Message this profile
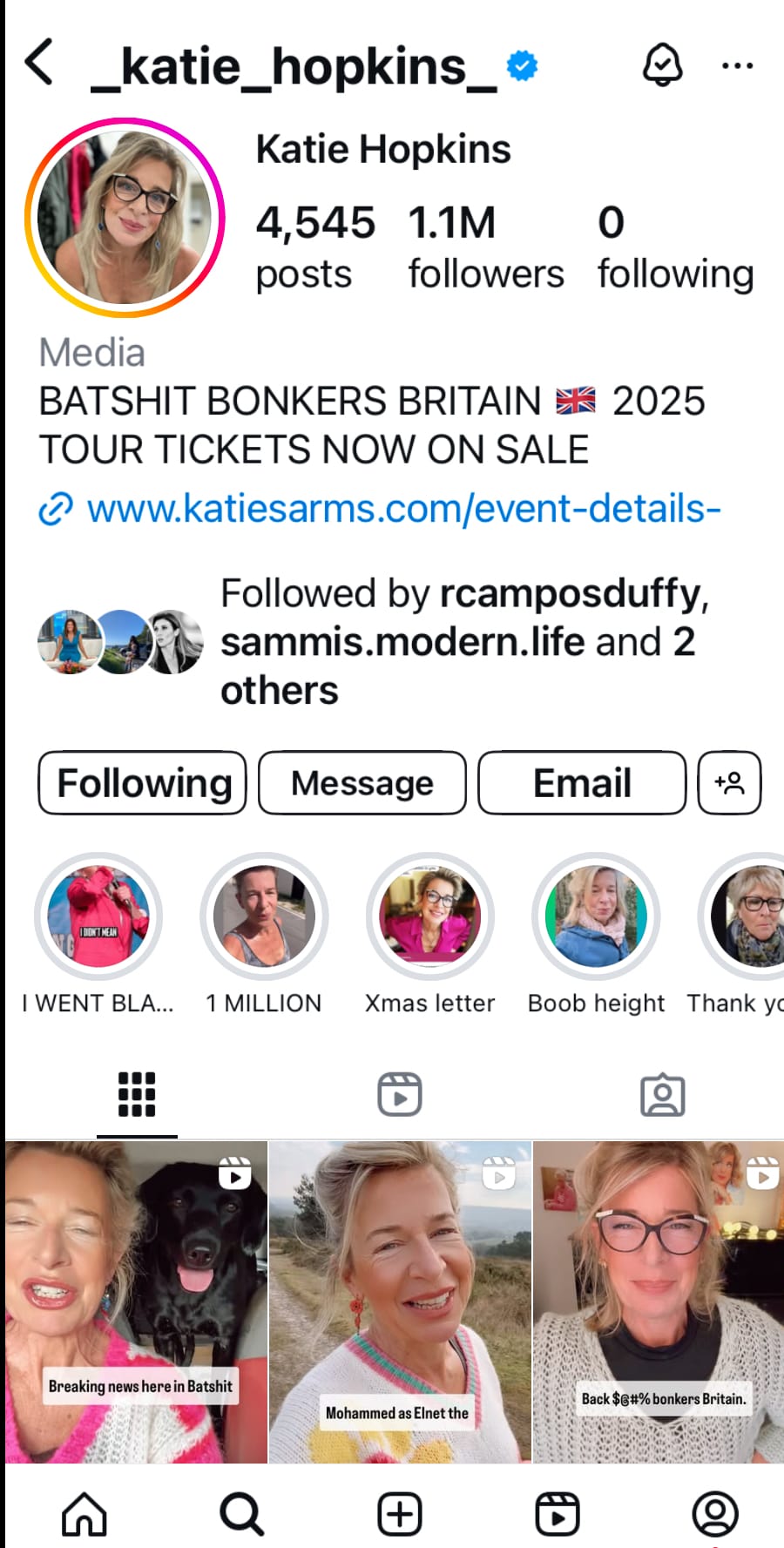Image resolution: width=784 pixels, height=1548 pixels. coord(362,783)
